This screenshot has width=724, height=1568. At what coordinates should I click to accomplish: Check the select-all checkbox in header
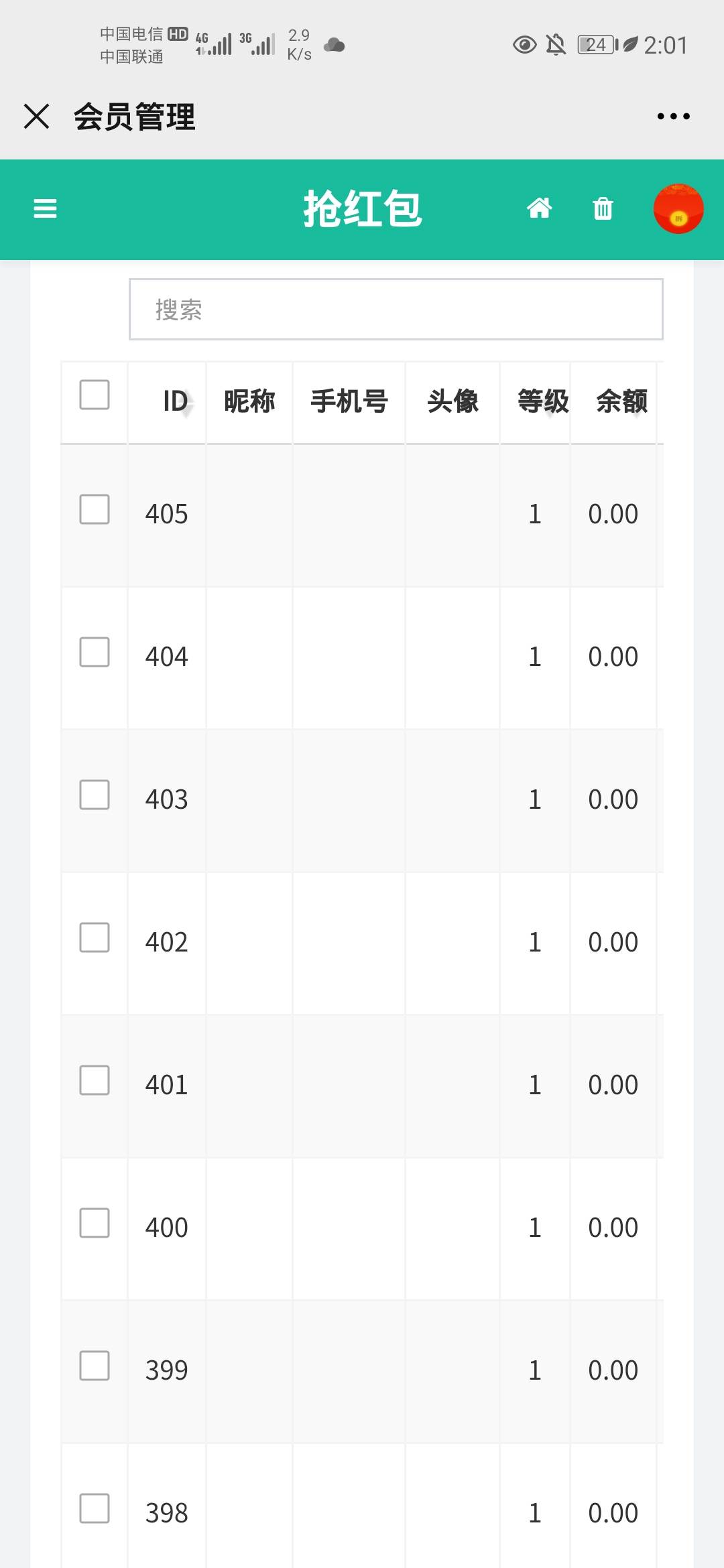coord(95,395)
